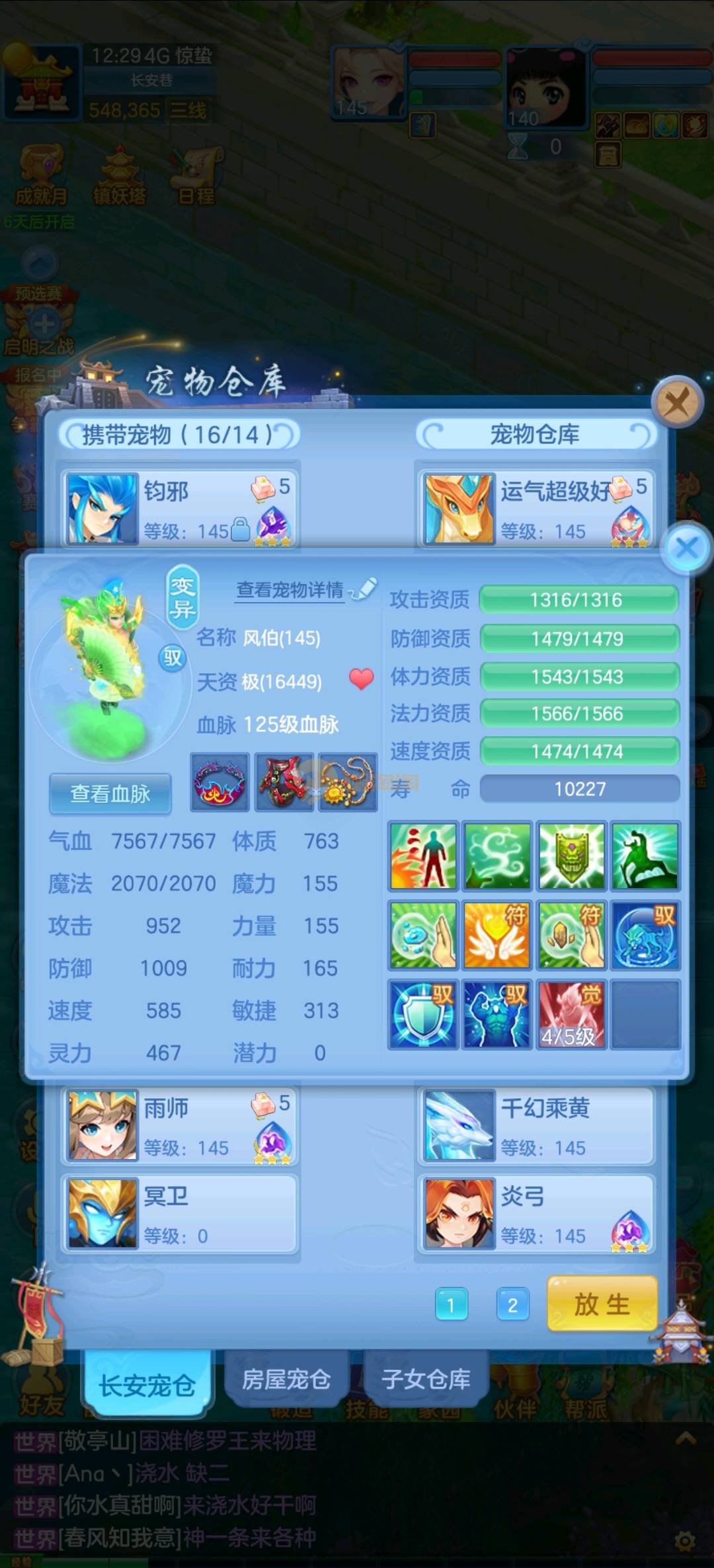Select the pet 雨师

tap(180, 1126)
